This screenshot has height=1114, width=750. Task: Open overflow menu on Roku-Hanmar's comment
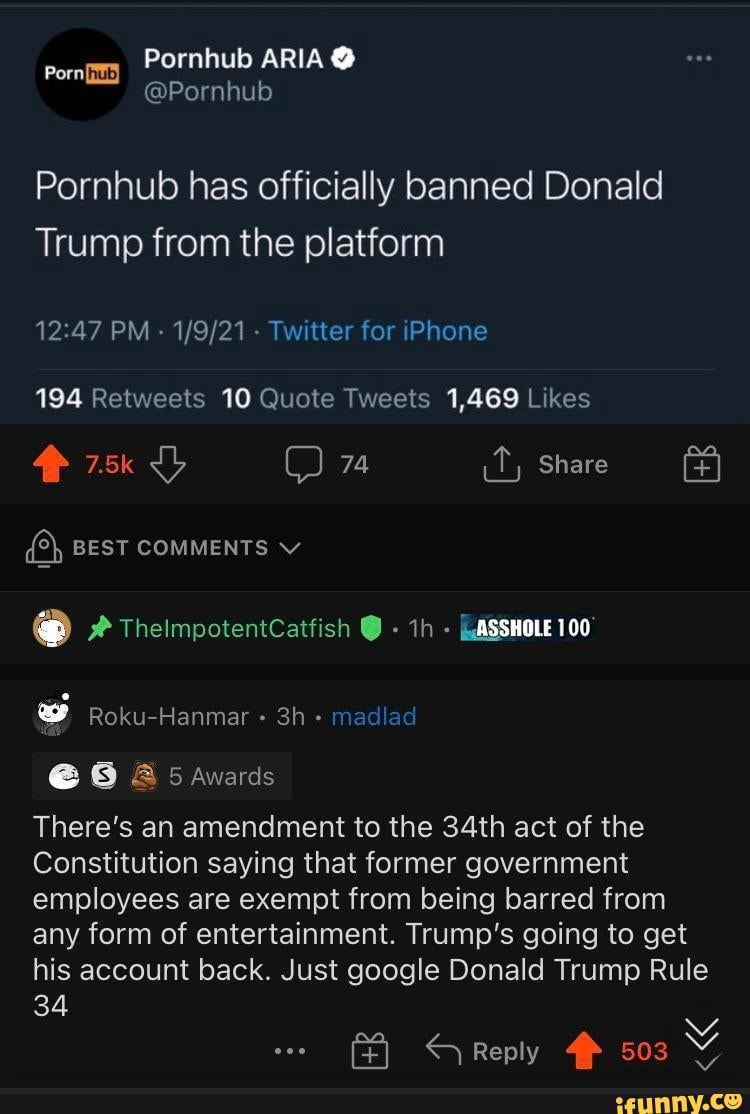click(290, 1051)
